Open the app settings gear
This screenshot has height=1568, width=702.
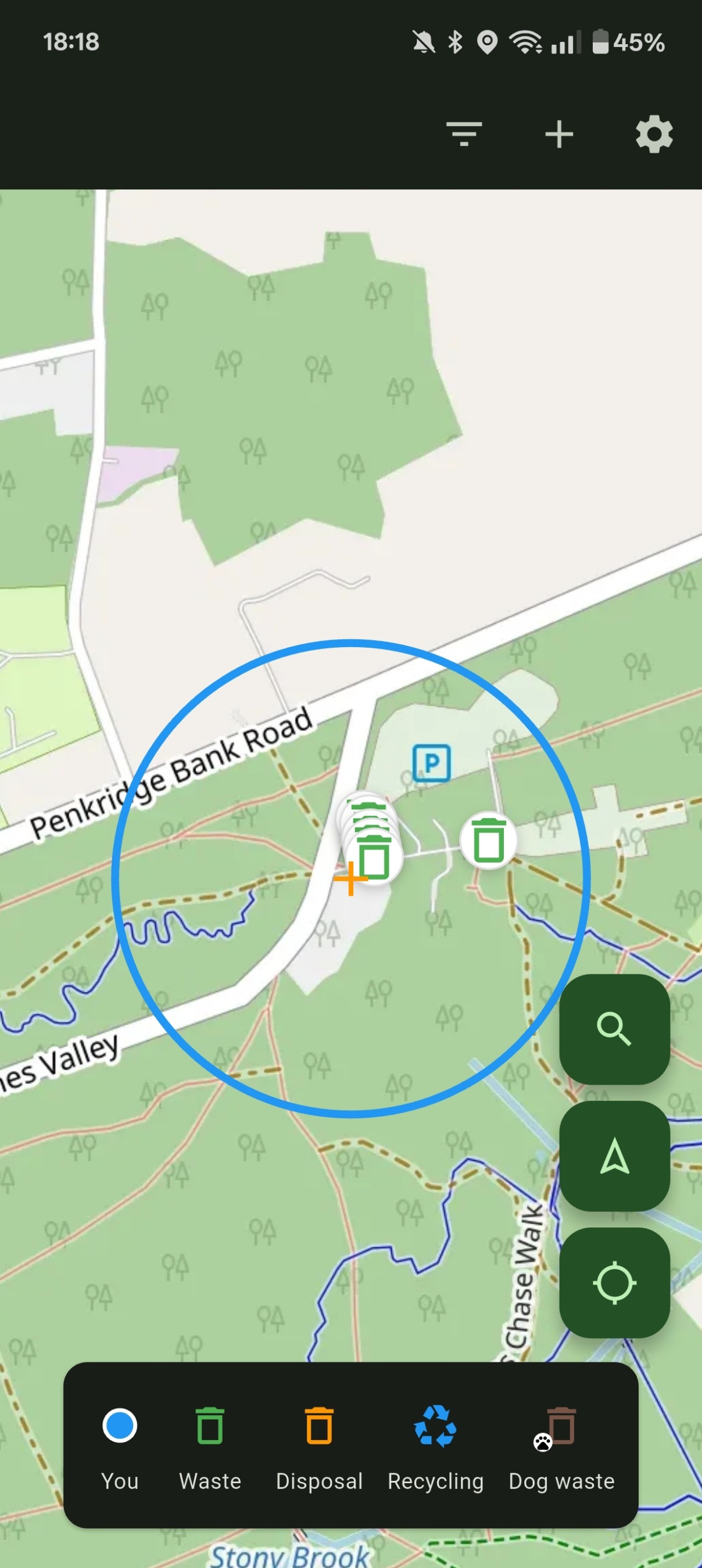pos(654,134)
